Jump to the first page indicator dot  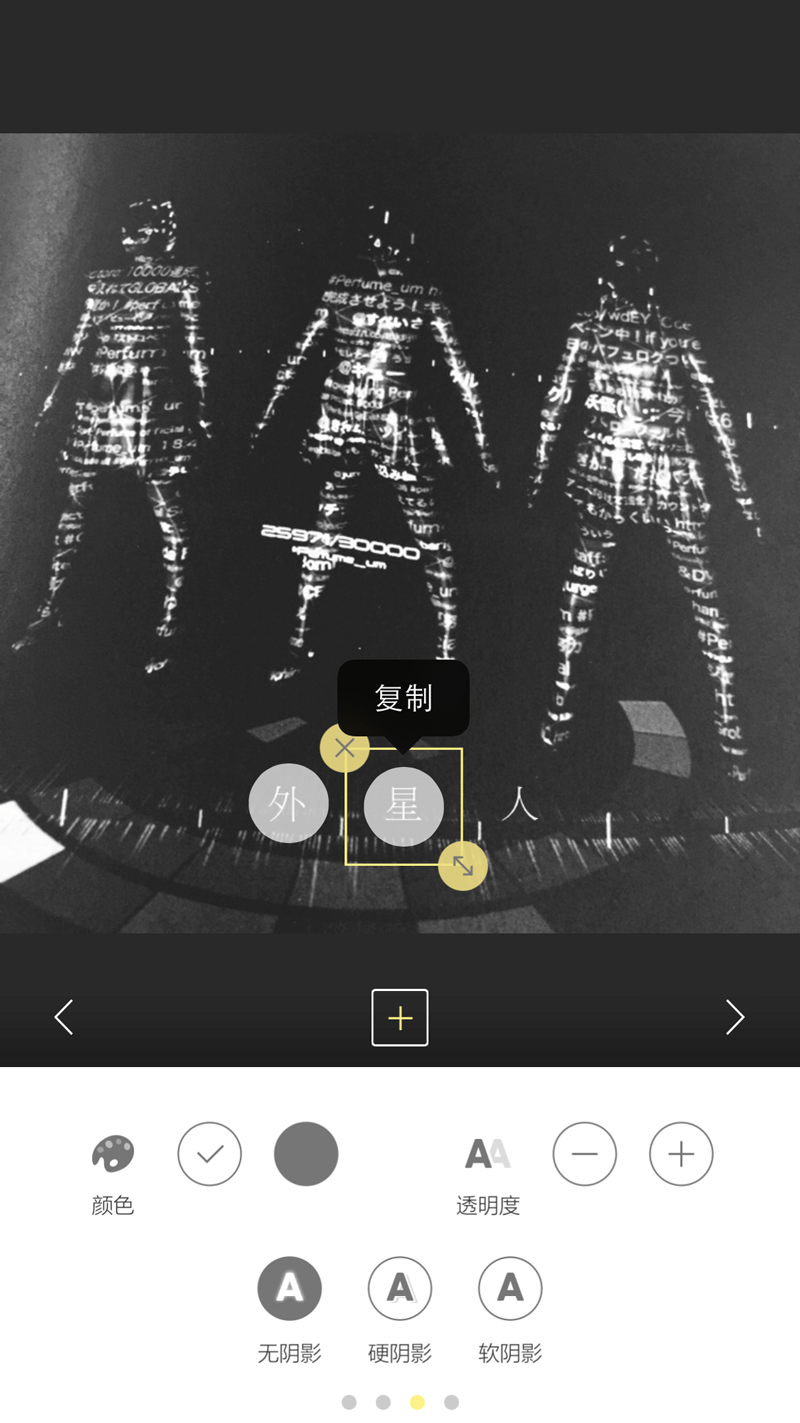click(349, 1402)
